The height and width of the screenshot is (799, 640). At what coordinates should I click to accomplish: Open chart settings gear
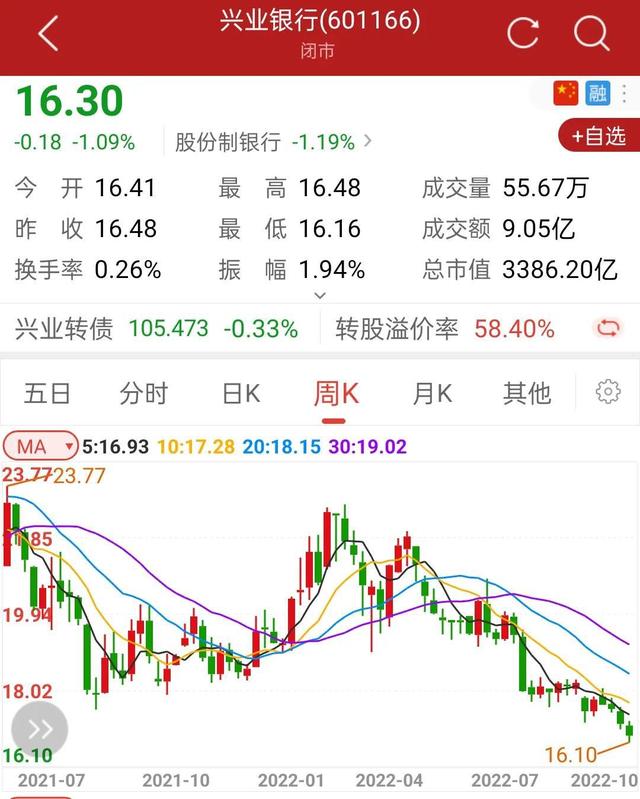[x=608, y=392]
